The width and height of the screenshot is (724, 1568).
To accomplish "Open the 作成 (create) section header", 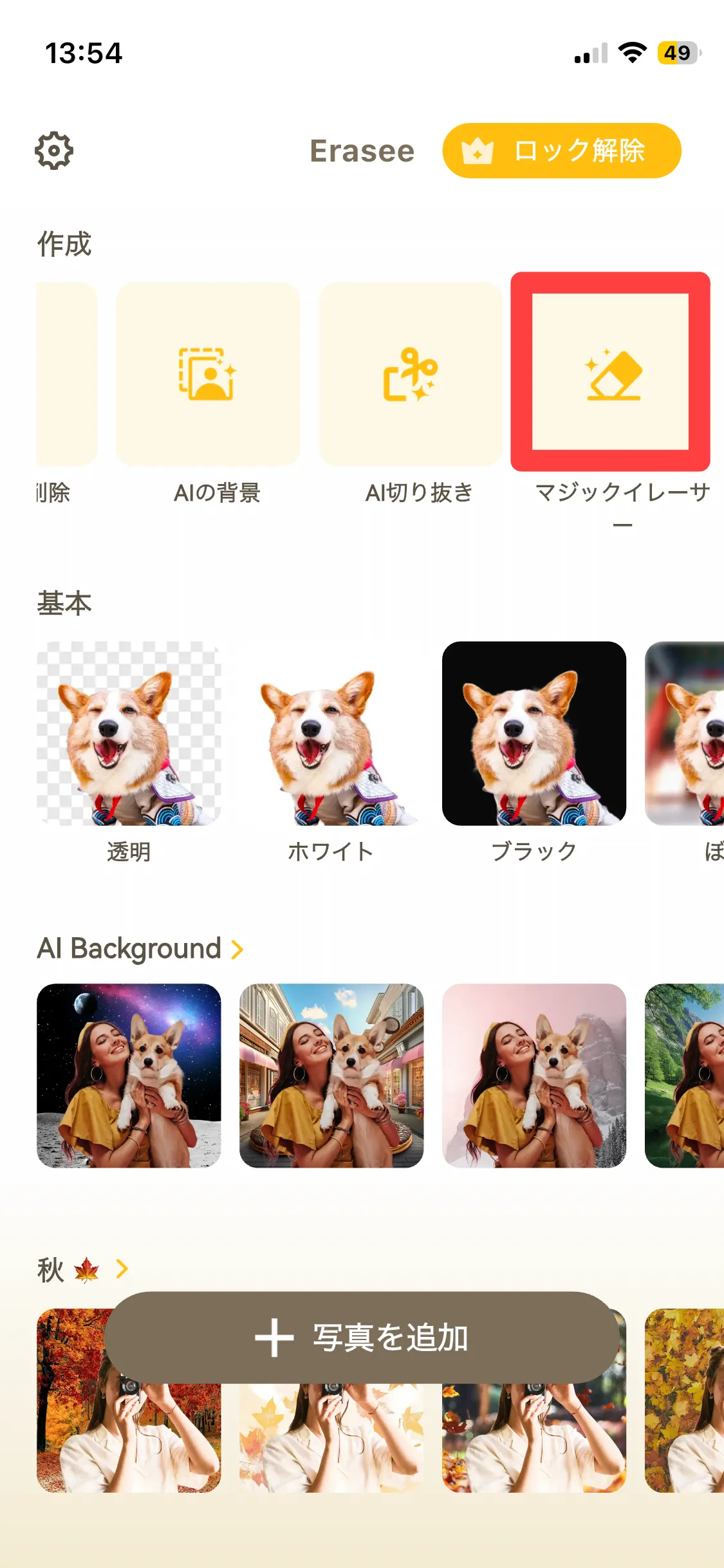I will 64,245.
